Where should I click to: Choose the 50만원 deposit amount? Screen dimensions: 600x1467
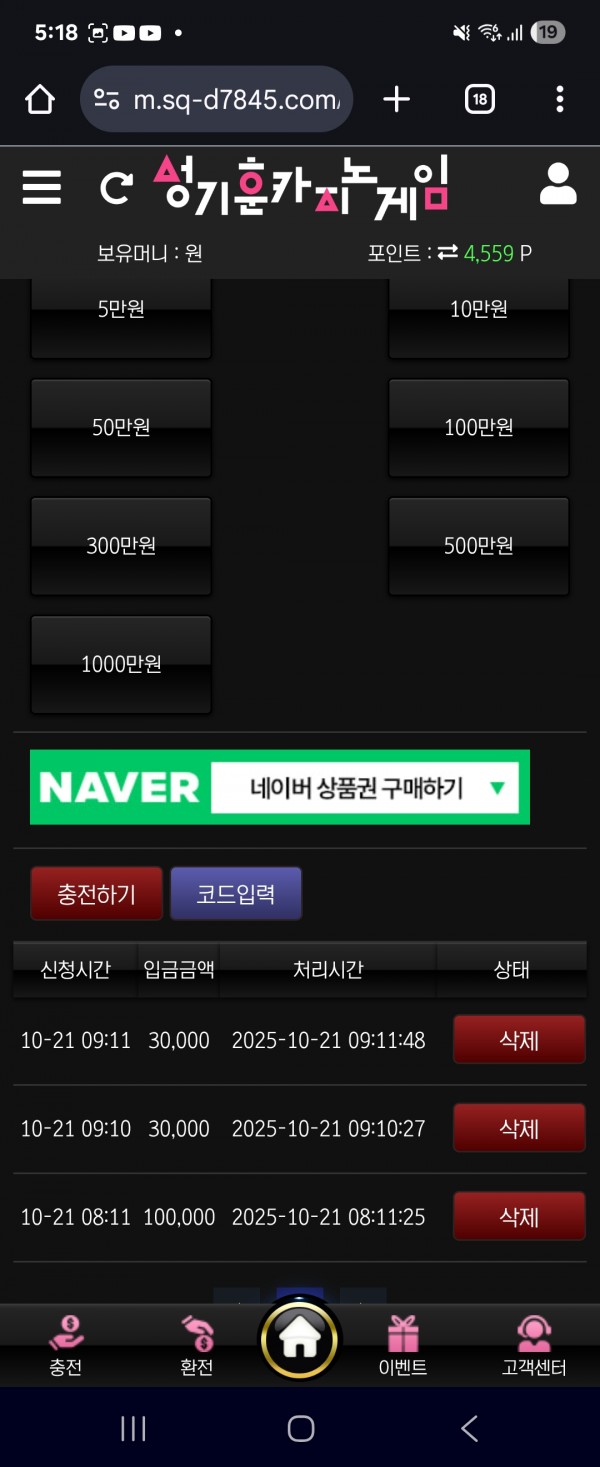(x=121, y=428)
